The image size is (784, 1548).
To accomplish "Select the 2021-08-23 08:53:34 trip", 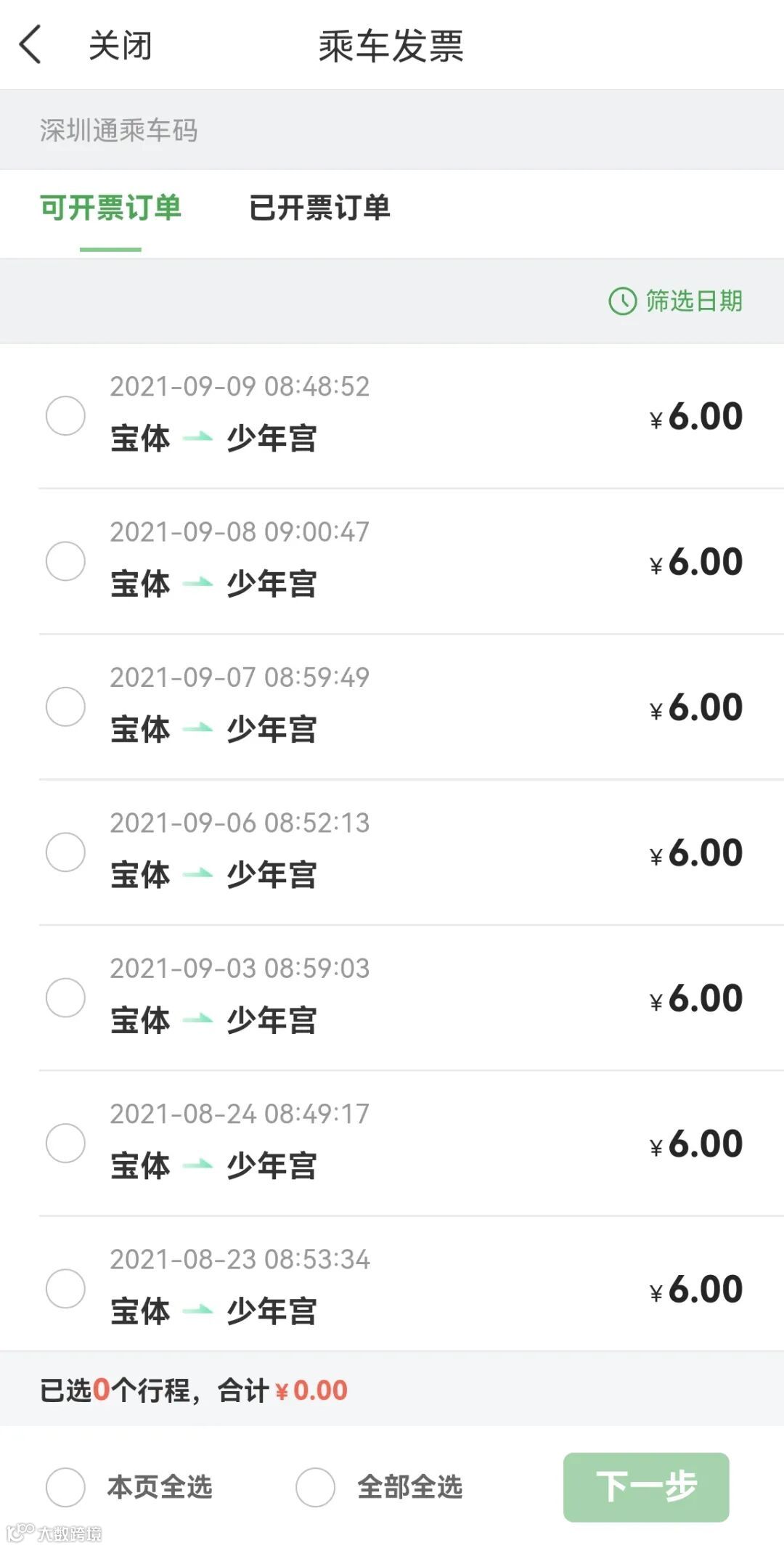I will point(65,1288).
